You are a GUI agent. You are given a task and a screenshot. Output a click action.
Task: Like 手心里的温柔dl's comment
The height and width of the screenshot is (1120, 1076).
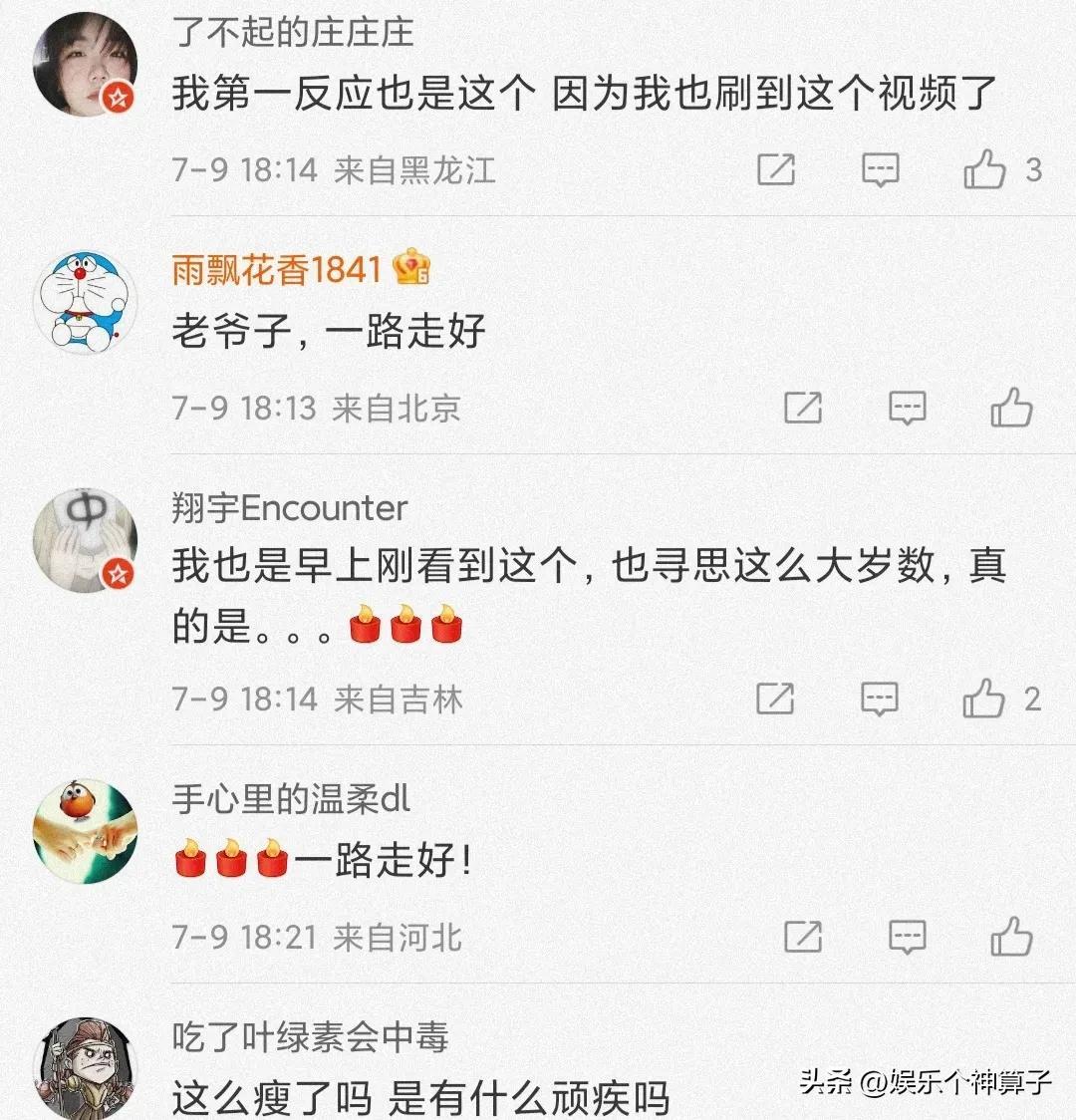pos(1011,937)
